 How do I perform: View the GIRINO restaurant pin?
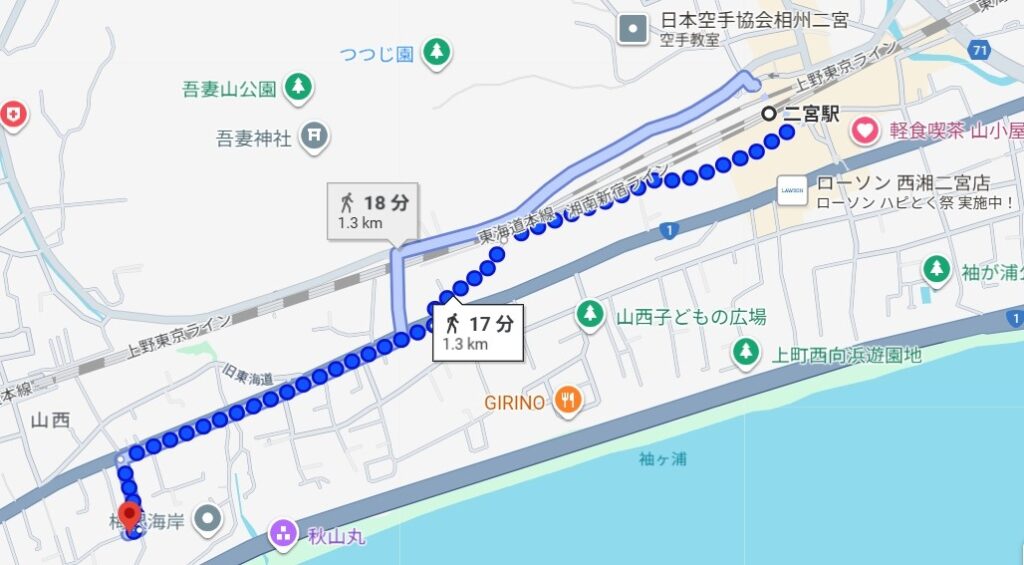568,402
